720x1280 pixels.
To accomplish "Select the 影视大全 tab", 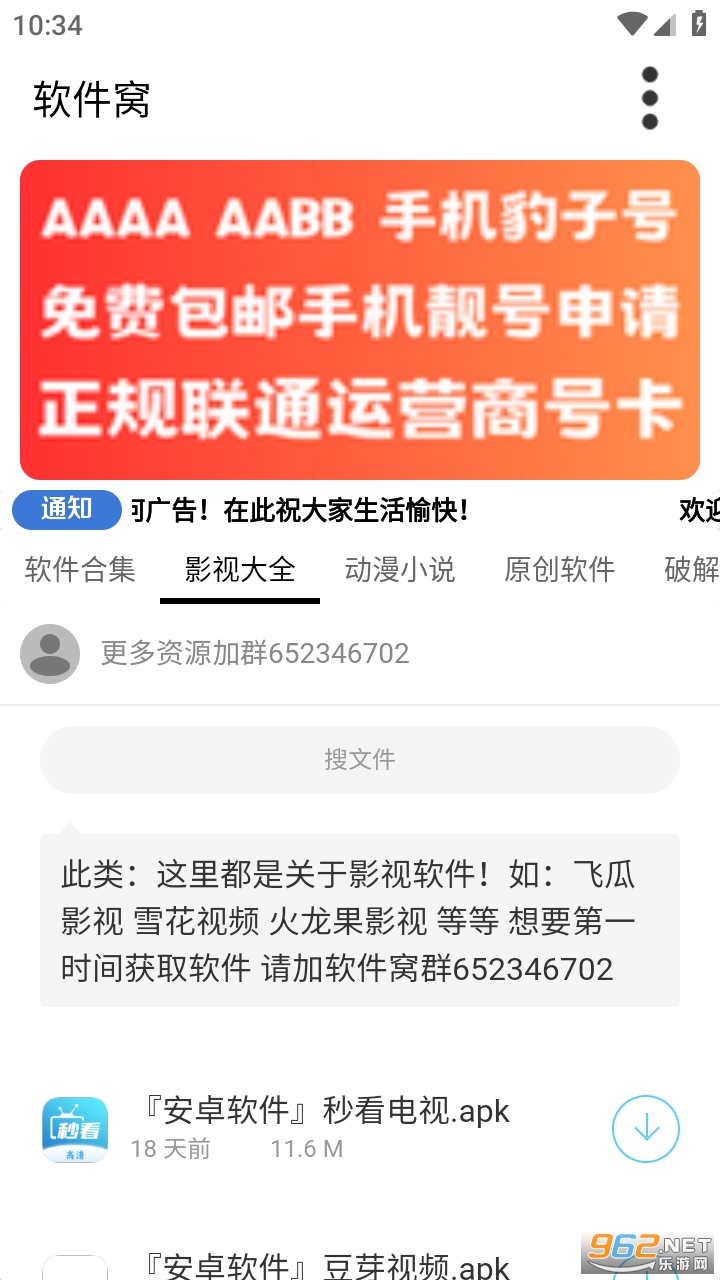I will point(240,570).
